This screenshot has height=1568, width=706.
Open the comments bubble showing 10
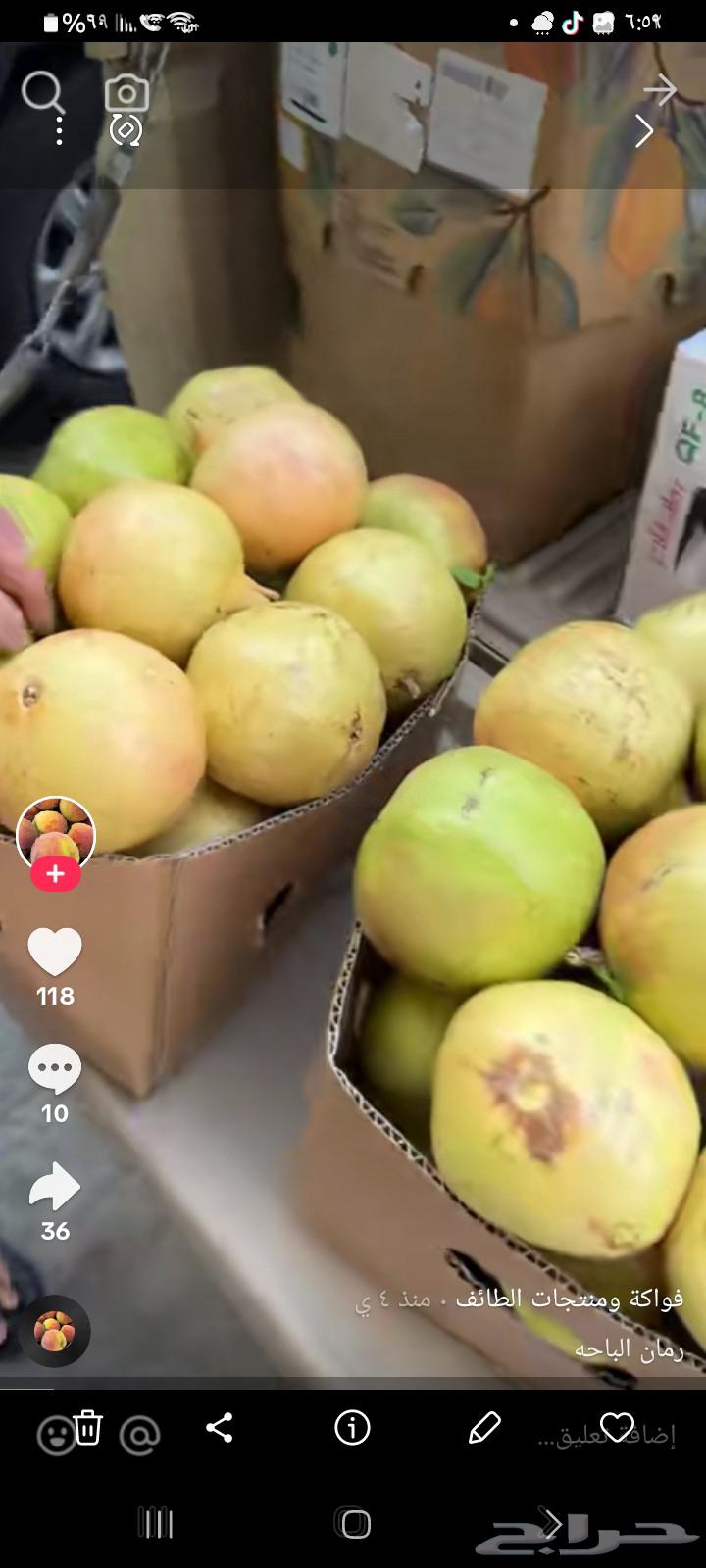coord(55,1069)
